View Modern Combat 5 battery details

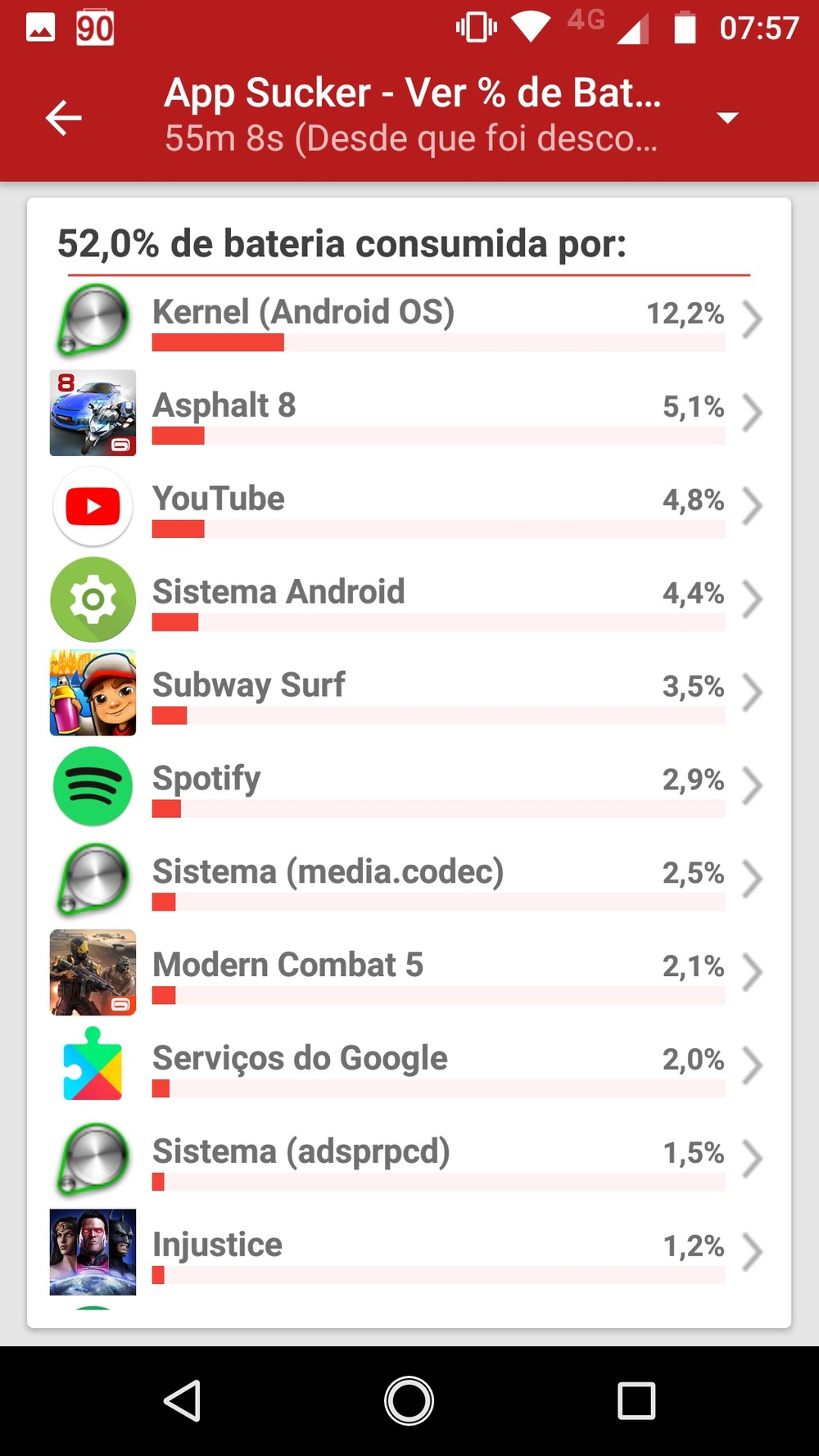point(409,973)
